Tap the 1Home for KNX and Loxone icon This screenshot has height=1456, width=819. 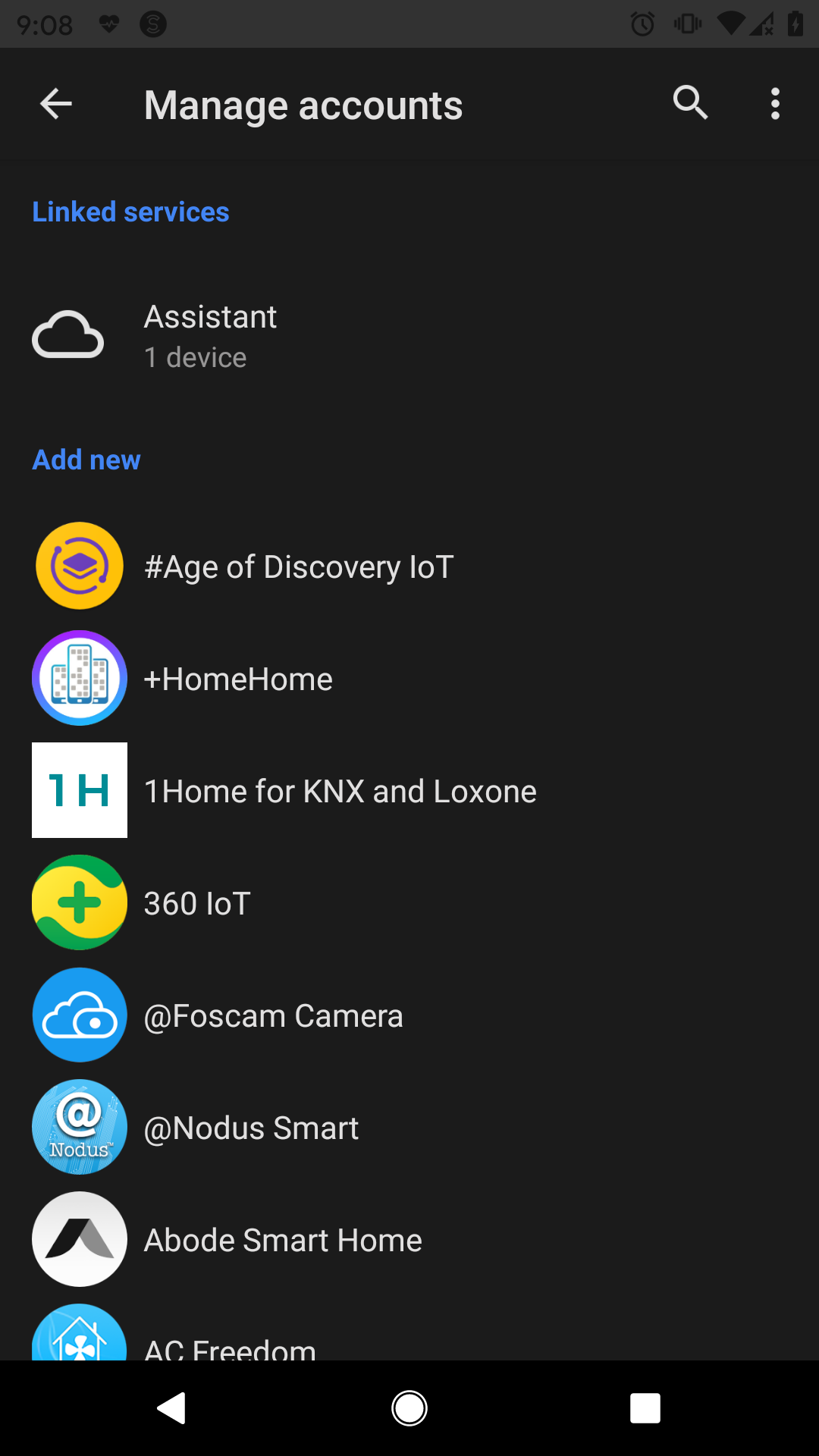click(79, 789)
